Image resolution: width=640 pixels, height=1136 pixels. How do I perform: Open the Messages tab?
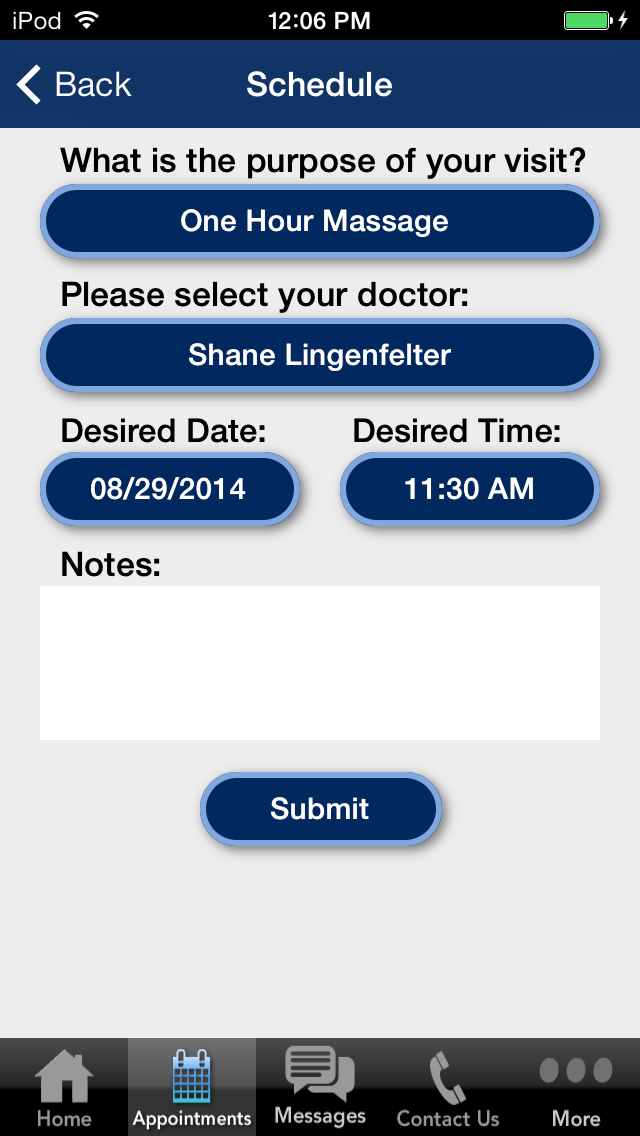[x=320, y=1087]
